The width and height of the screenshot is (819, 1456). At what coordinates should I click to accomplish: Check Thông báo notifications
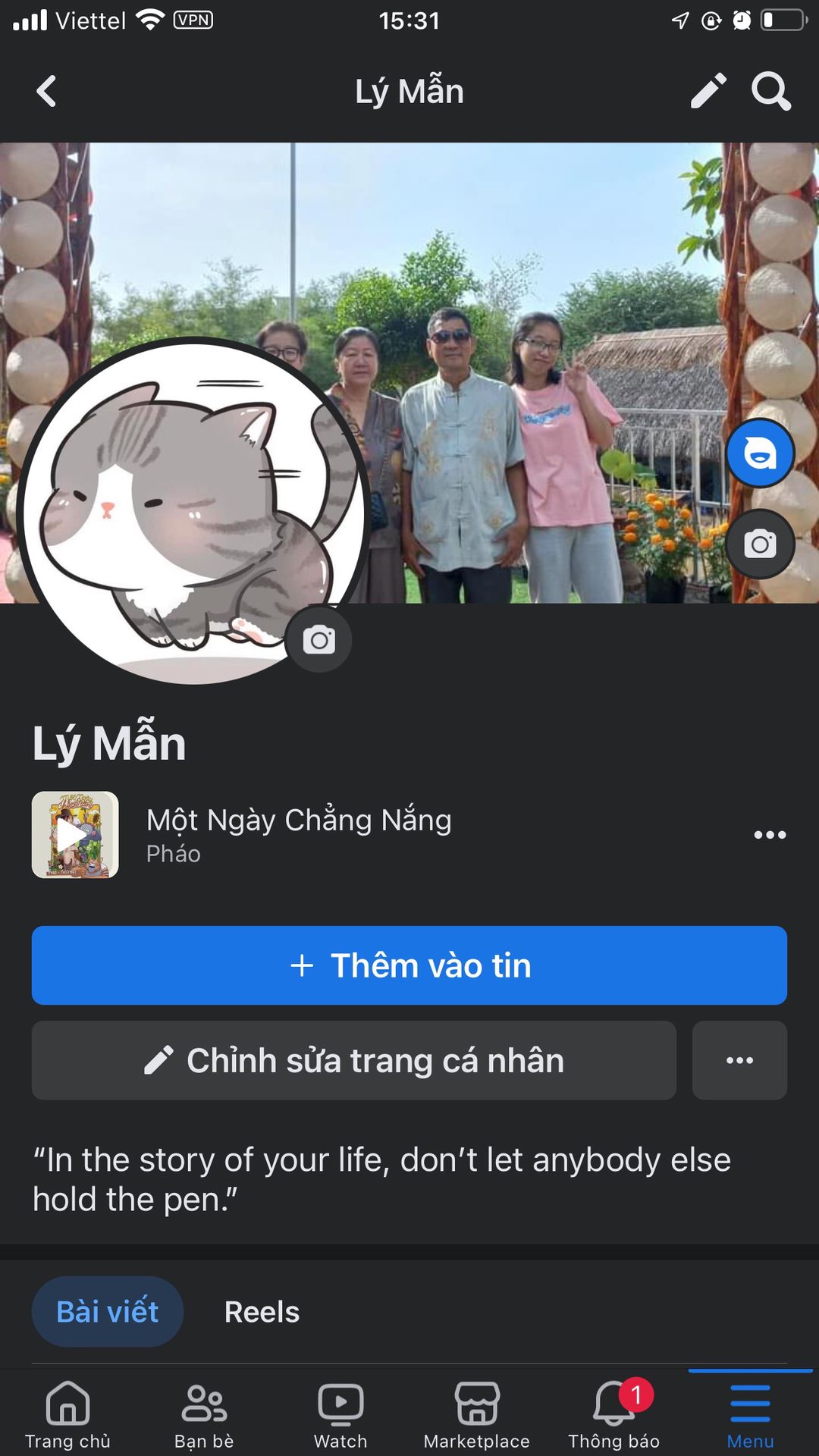(613, 1414)
